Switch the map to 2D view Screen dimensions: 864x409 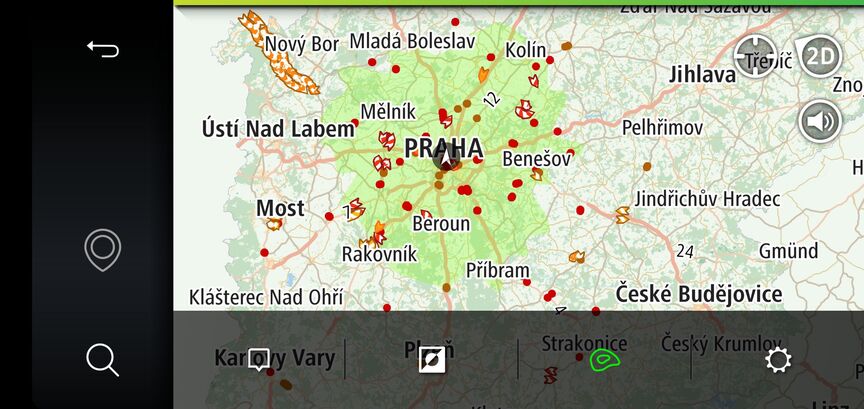[820, 56]
